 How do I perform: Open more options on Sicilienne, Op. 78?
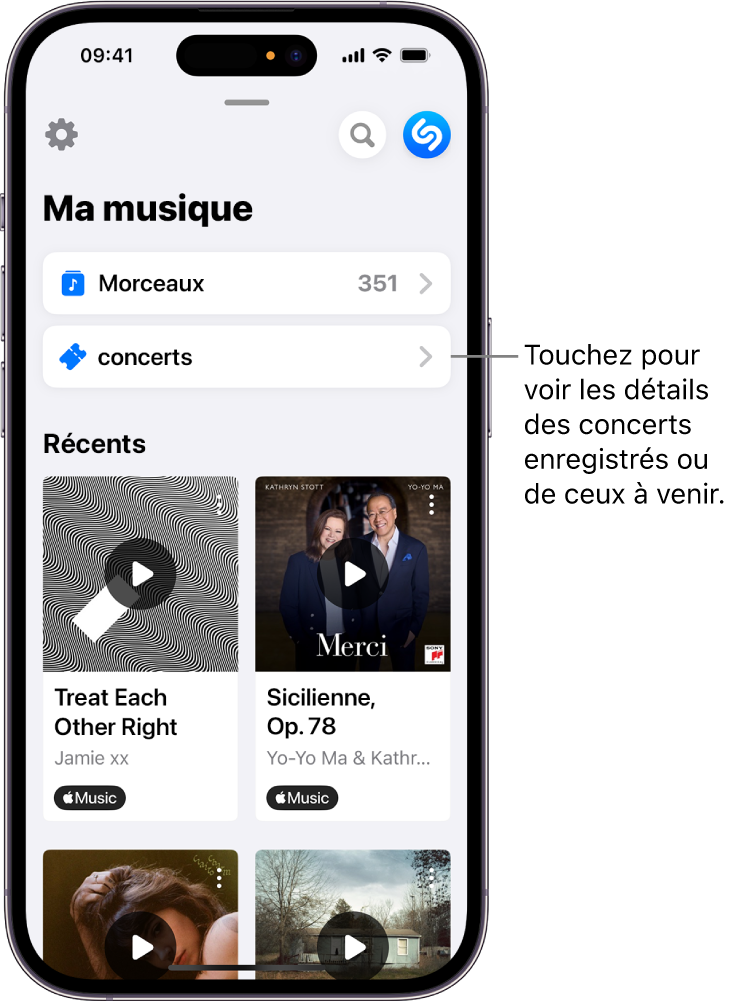coord(431,505)
